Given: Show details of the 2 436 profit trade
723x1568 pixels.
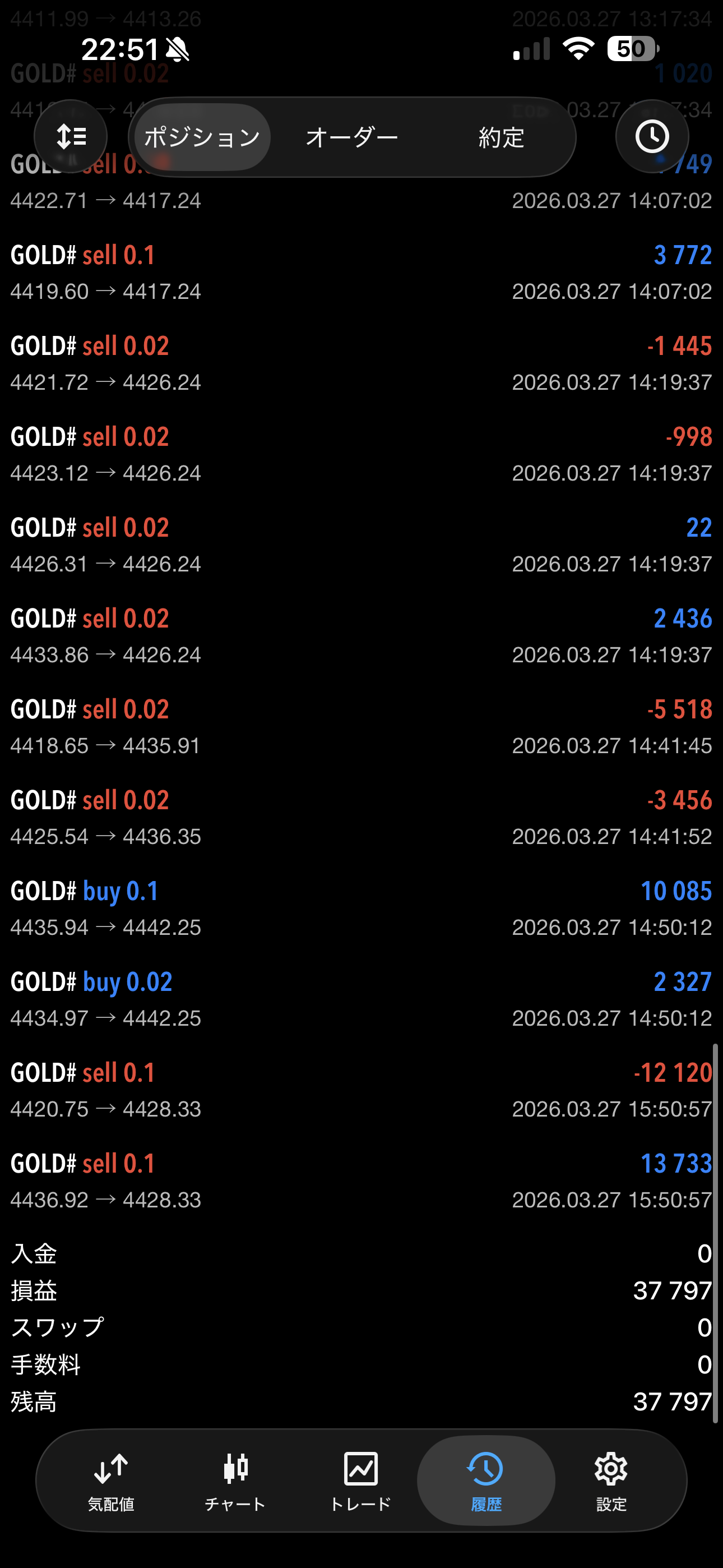Looking at the screenshot, I should [x=361, y=636].
